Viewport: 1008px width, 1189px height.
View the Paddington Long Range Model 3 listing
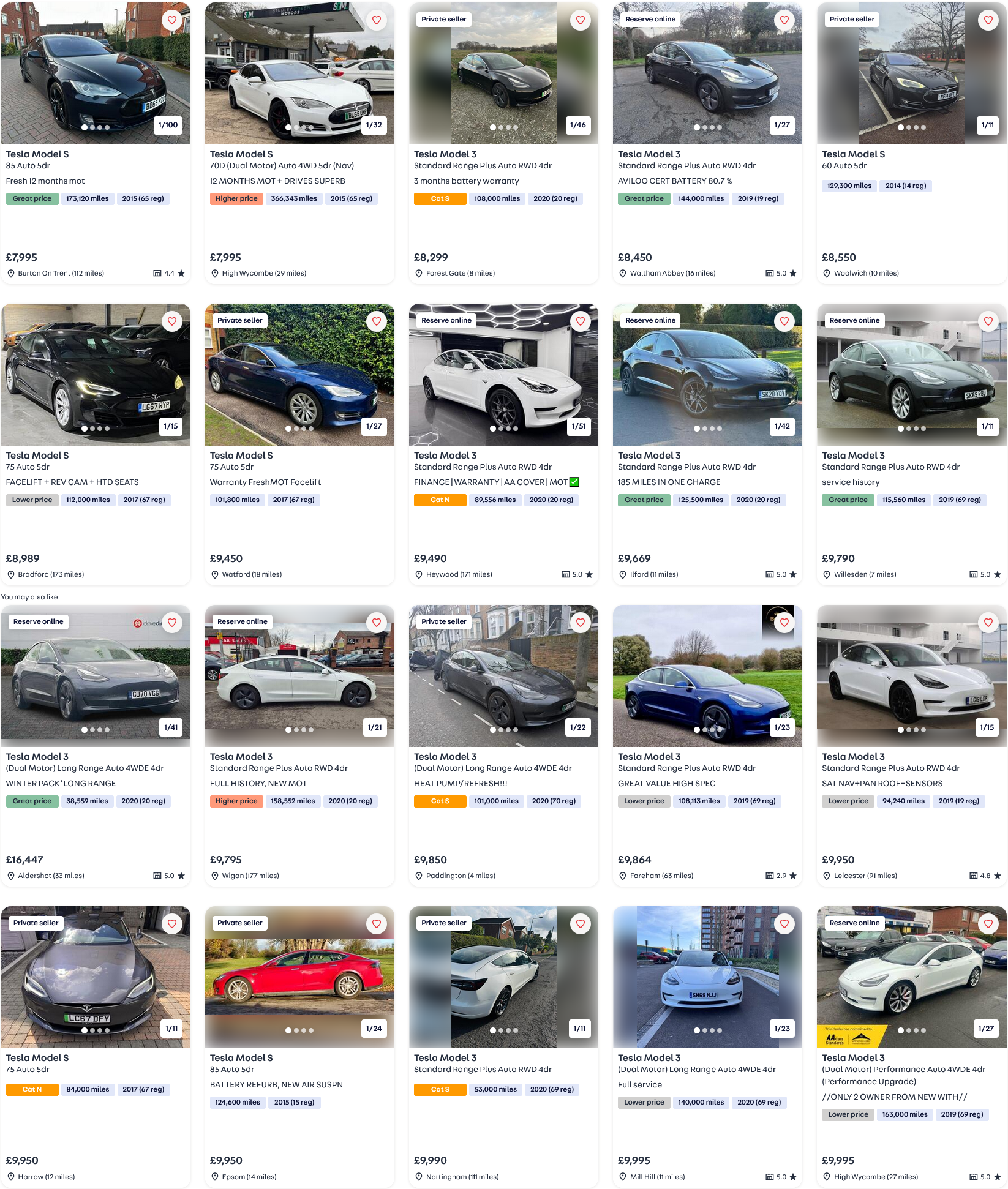coord(445,757)
